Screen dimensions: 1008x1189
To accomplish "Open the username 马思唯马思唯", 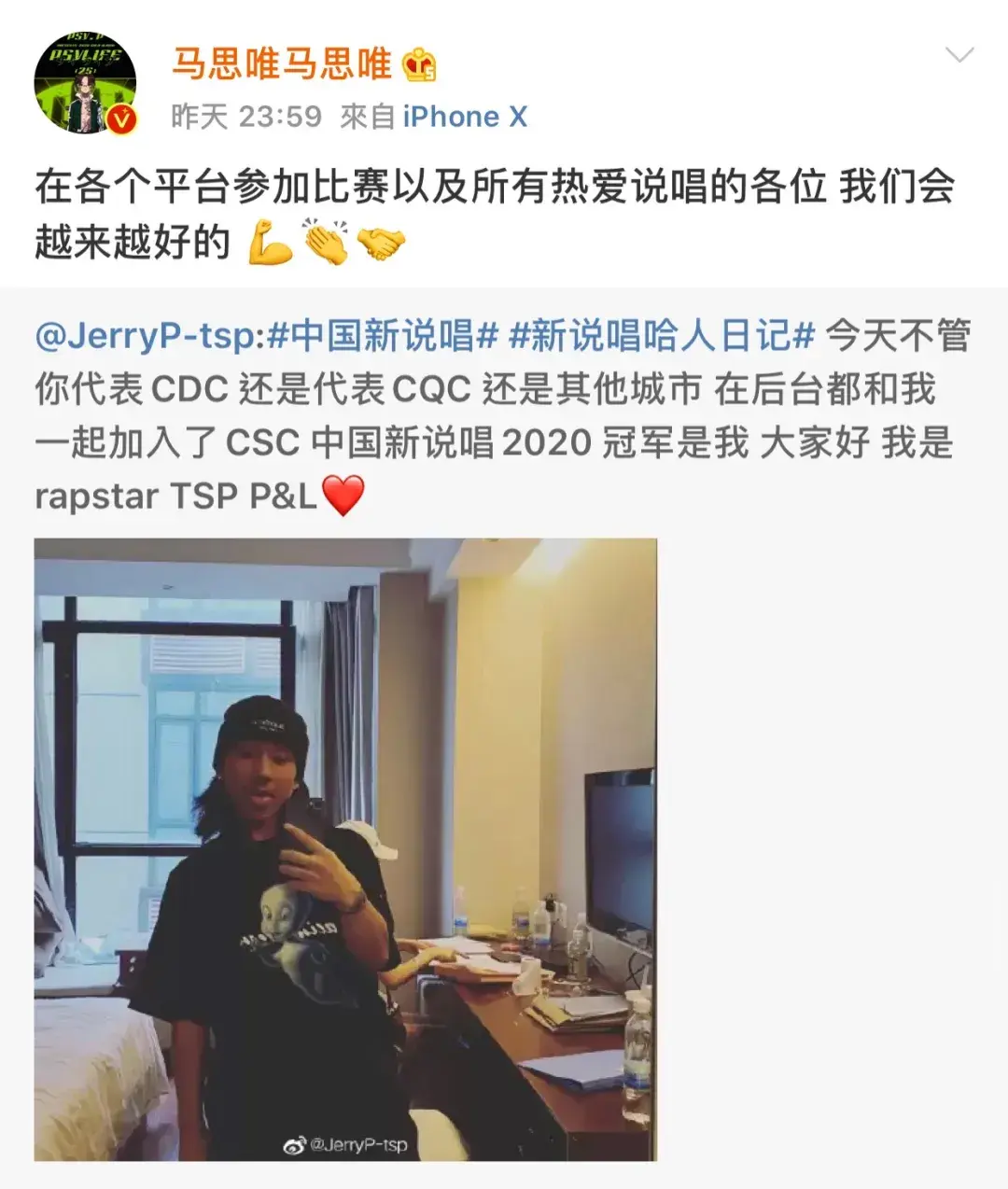I will click(281, 63).
